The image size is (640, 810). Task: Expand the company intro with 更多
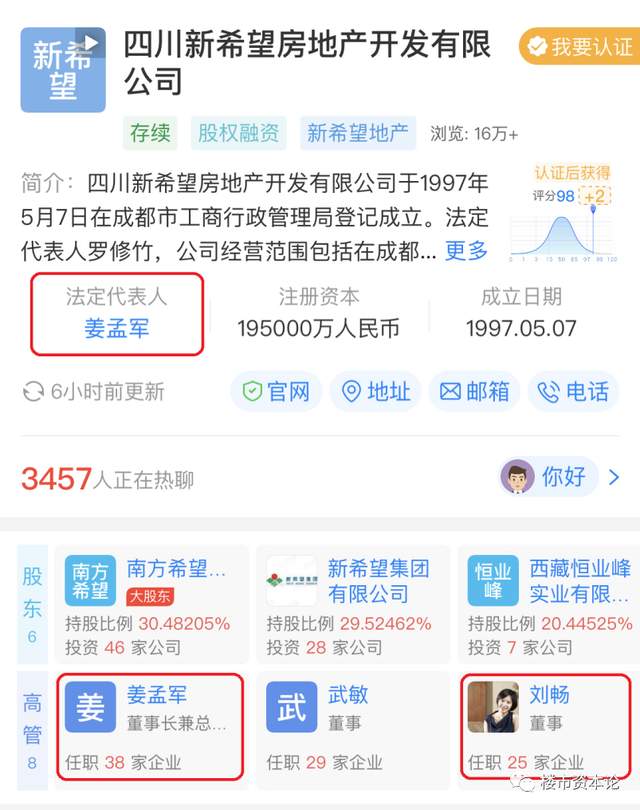tap(467, 250)
